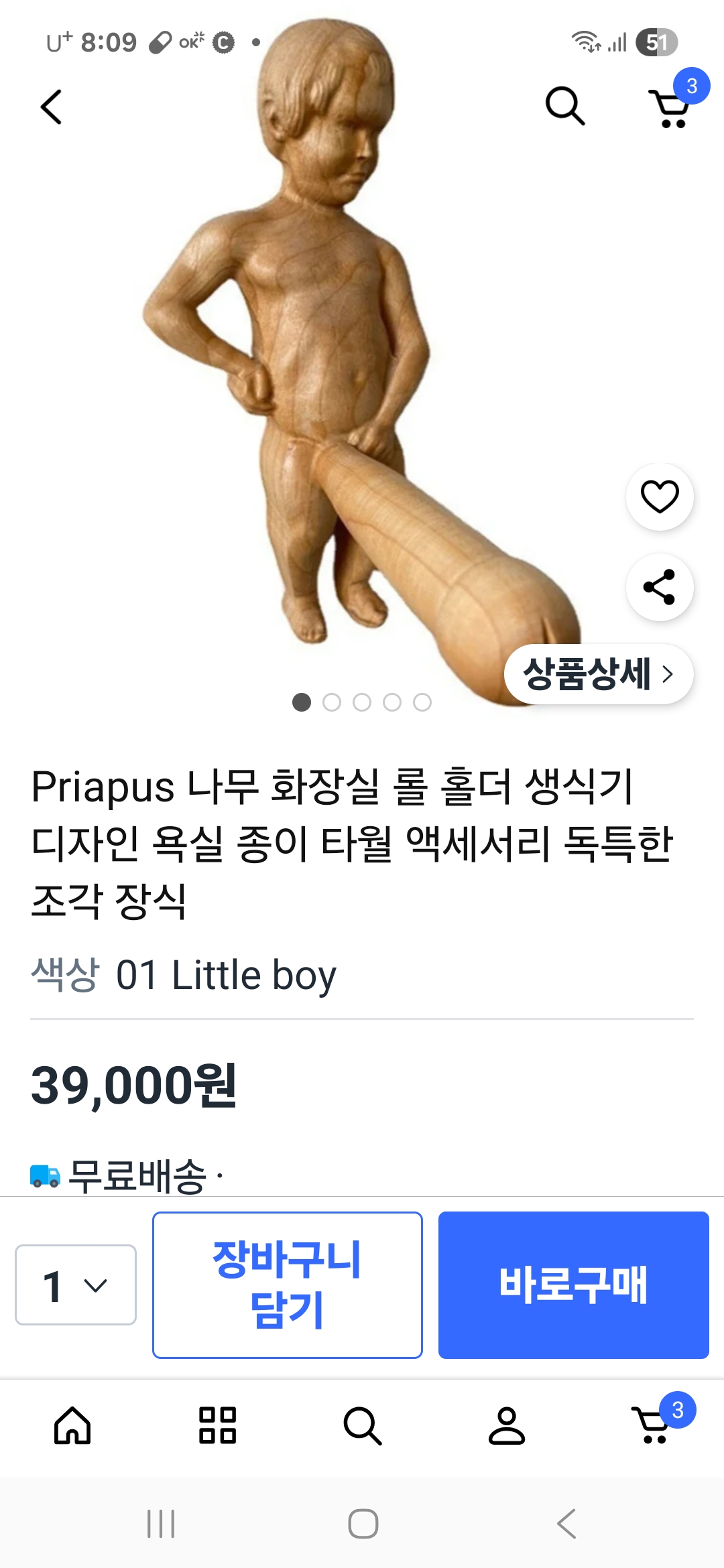The height and width of the screenshot is (1568, 724).
Task: Buy now with 바로구매 button
Action: click(574, 1285)
